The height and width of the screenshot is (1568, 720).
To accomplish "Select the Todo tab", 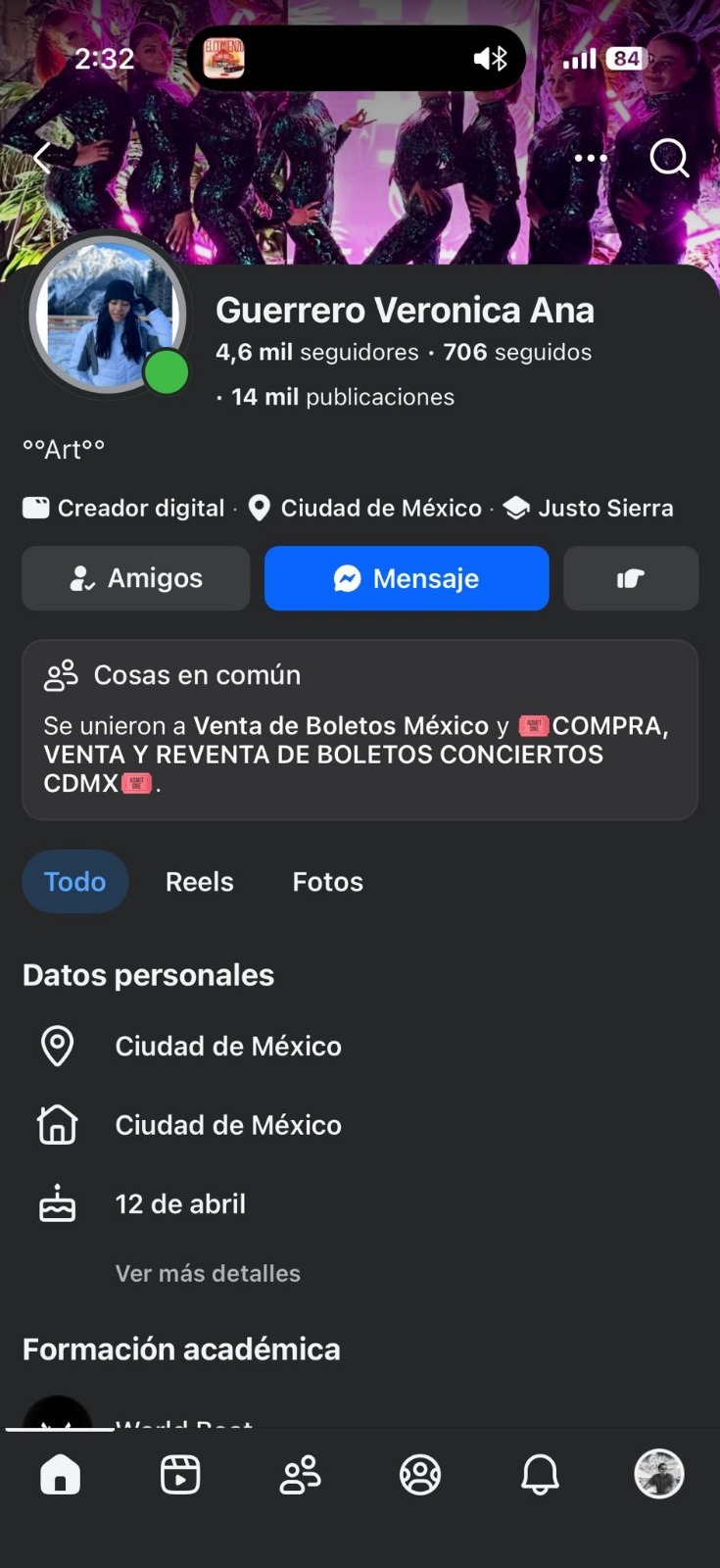I will point(75,882).
